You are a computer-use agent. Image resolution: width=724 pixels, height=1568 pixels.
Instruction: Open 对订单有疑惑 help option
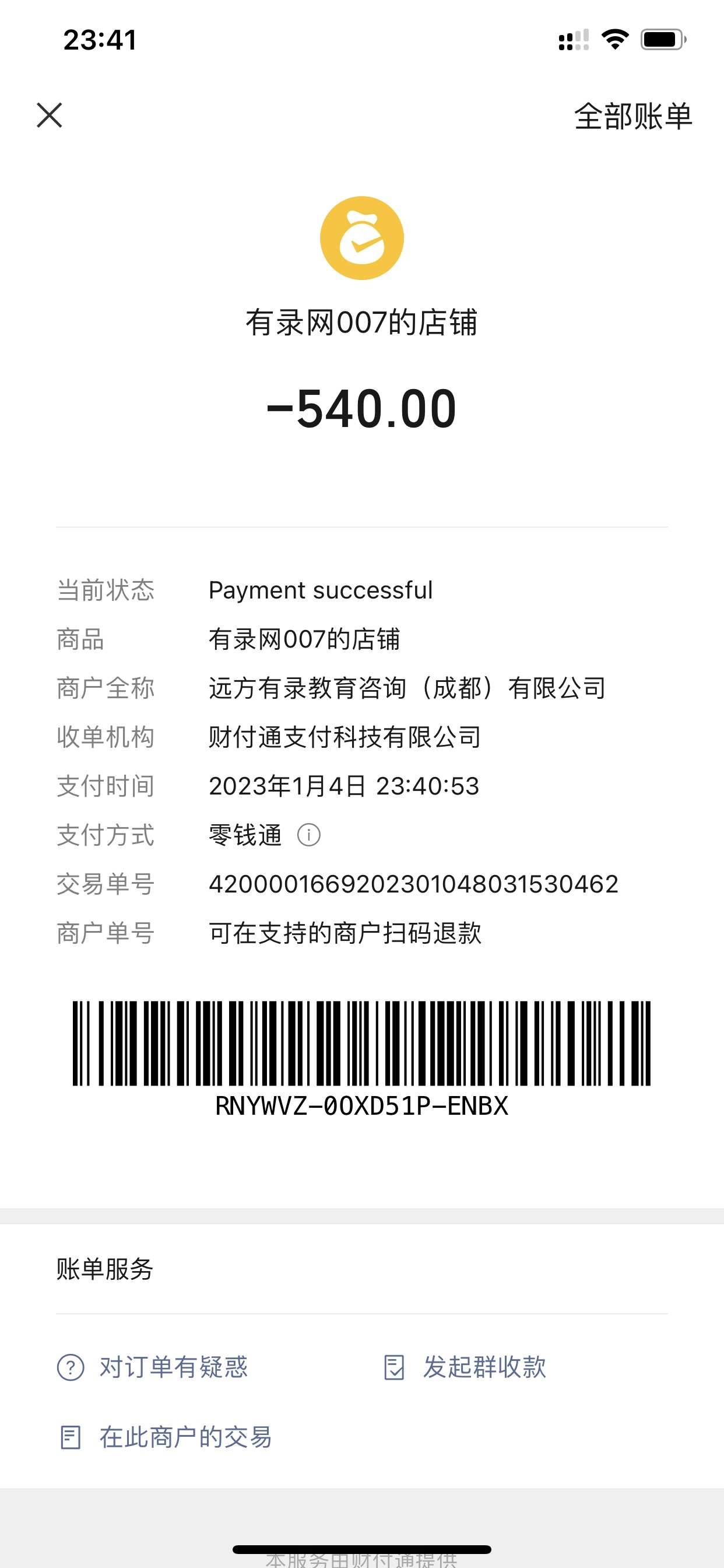[x=153, y=1367]
